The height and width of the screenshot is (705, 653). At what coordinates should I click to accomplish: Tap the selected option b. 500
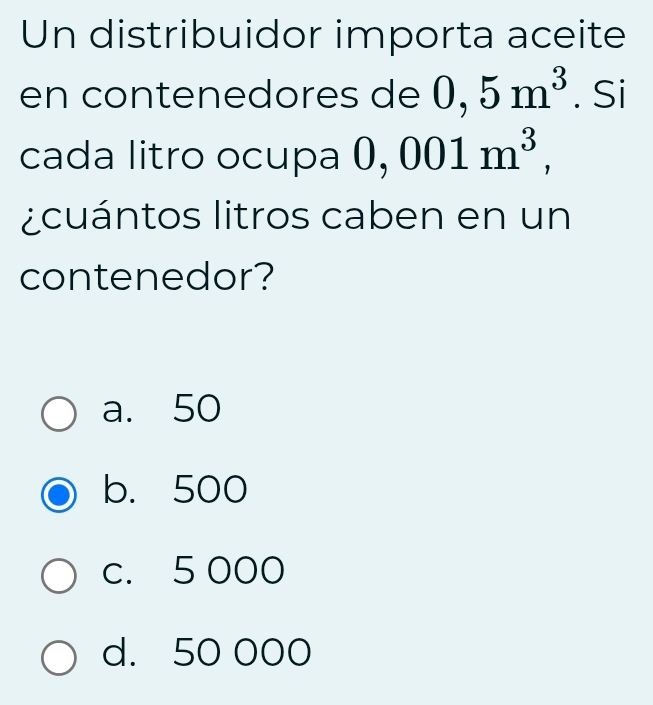[x=59, y=494]
